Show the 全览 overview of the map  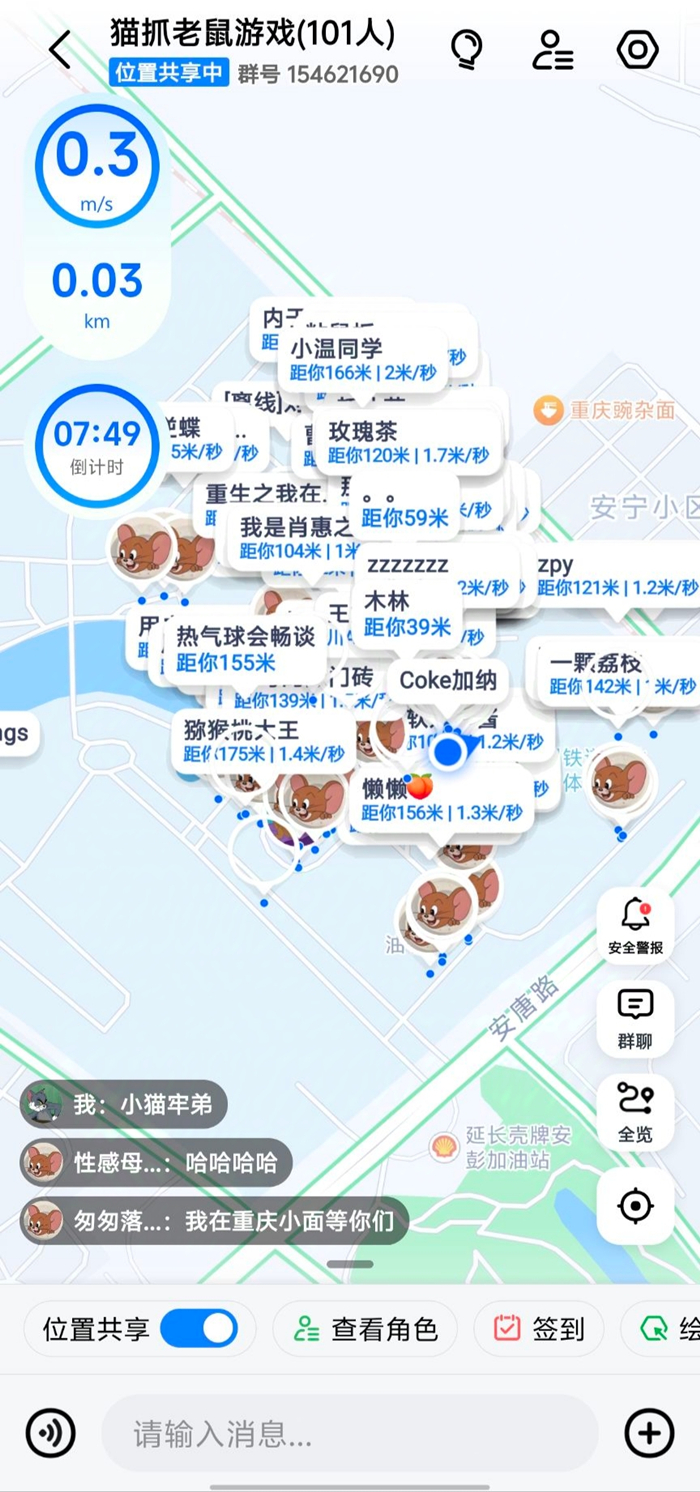pos(635,1111)
